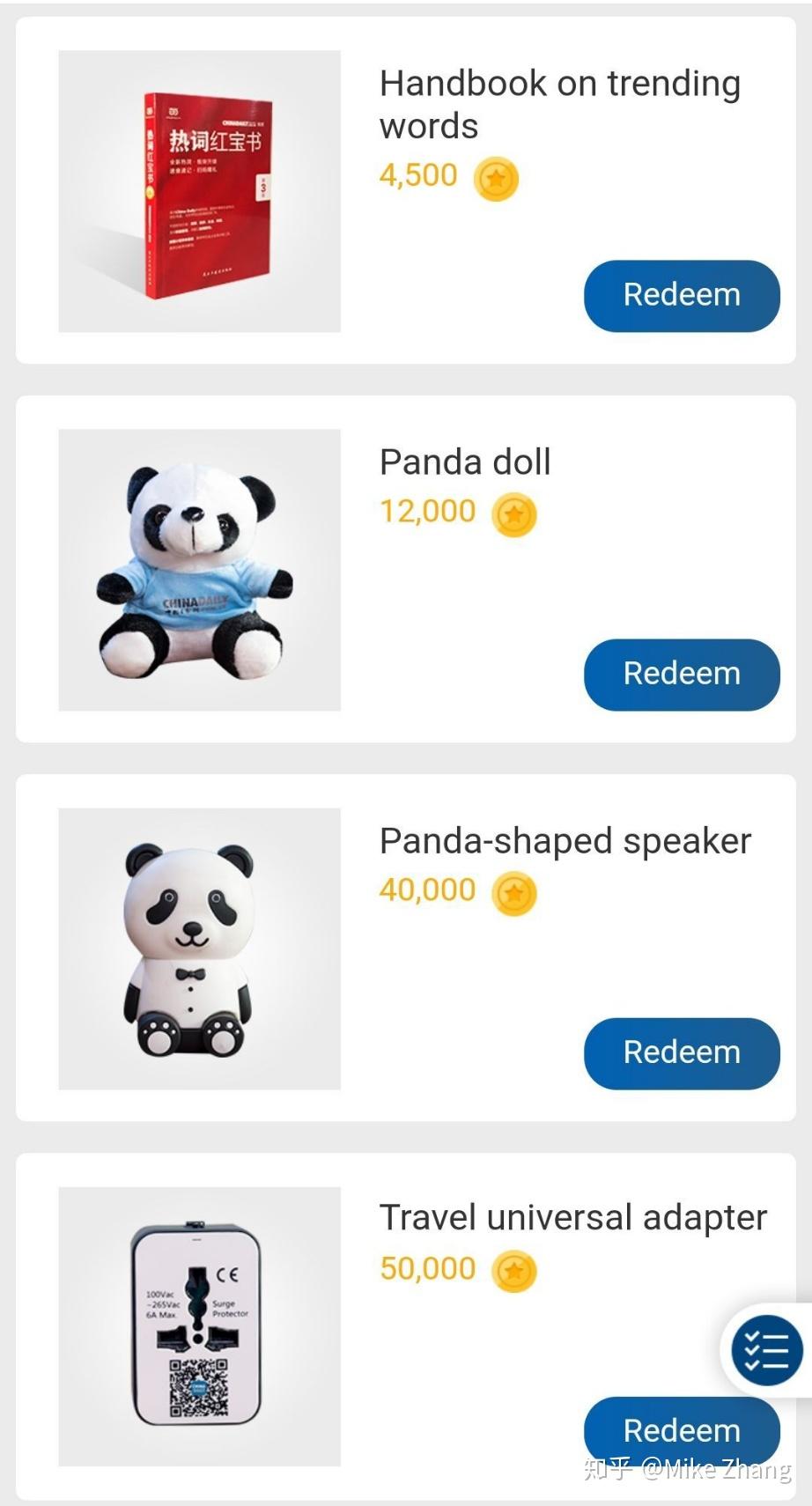Screen dimensions: 812x1506
Task: View the Travel universal adapter image
Action: tap(200, 1325)
